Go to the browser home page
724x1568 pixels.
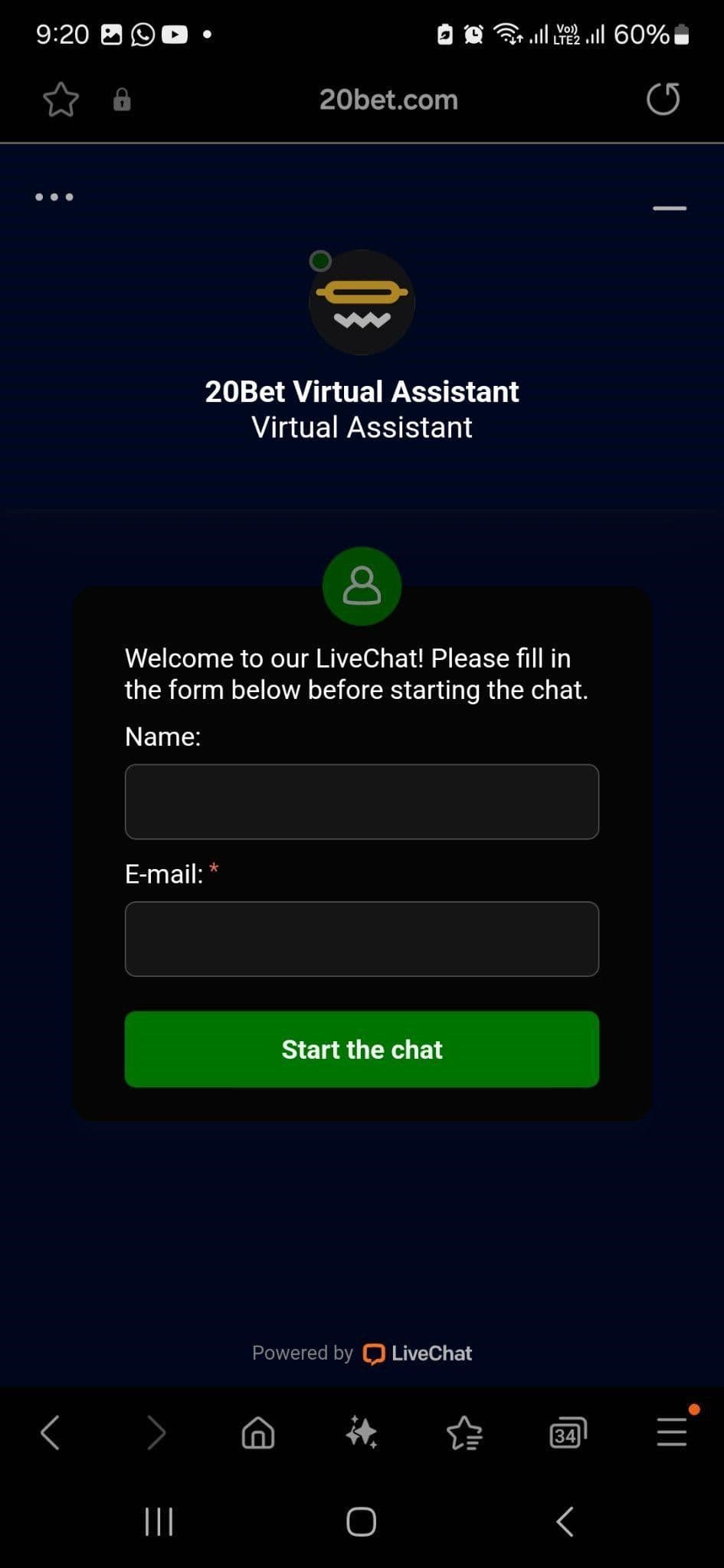coord(258,1432)
